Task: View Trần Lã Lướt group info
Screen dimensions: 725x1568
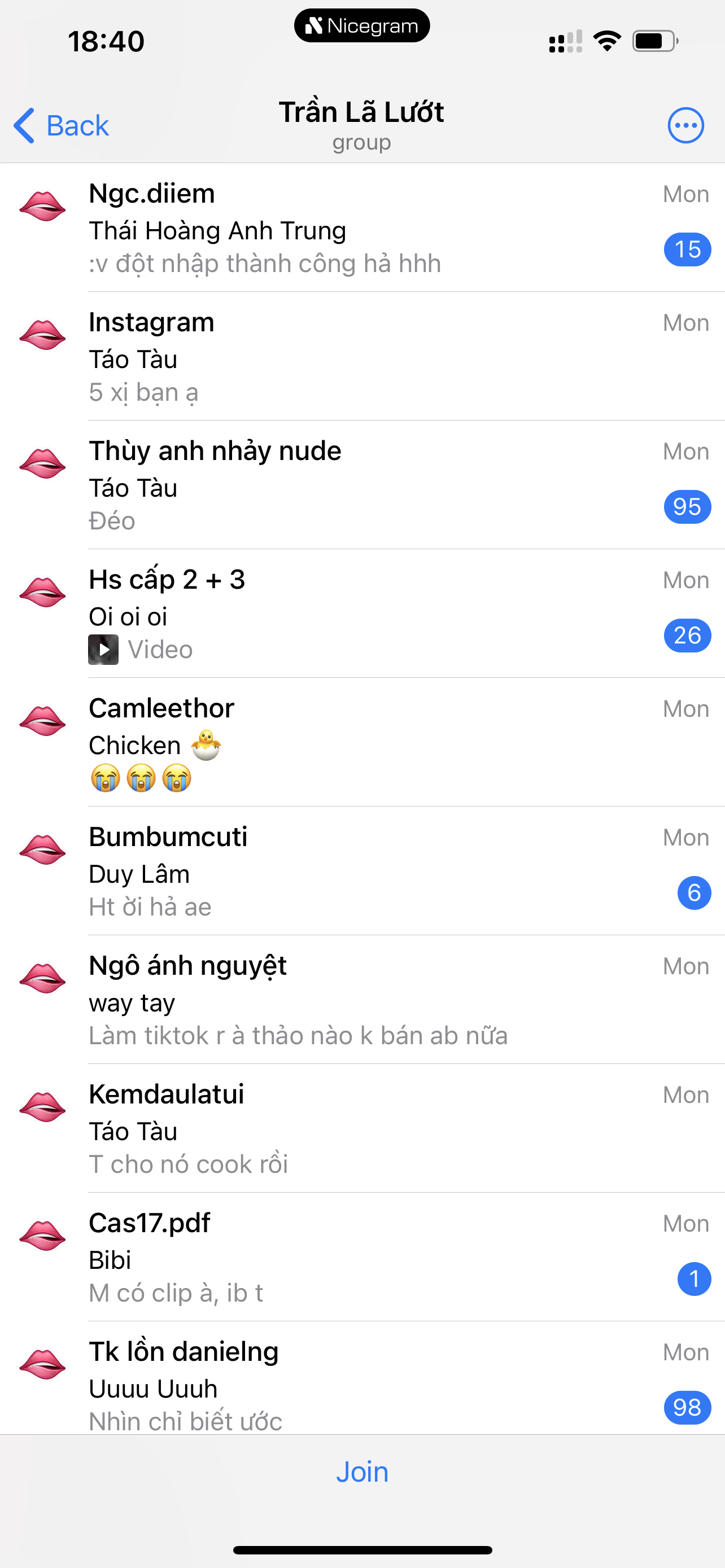Action: coord(361,124)
